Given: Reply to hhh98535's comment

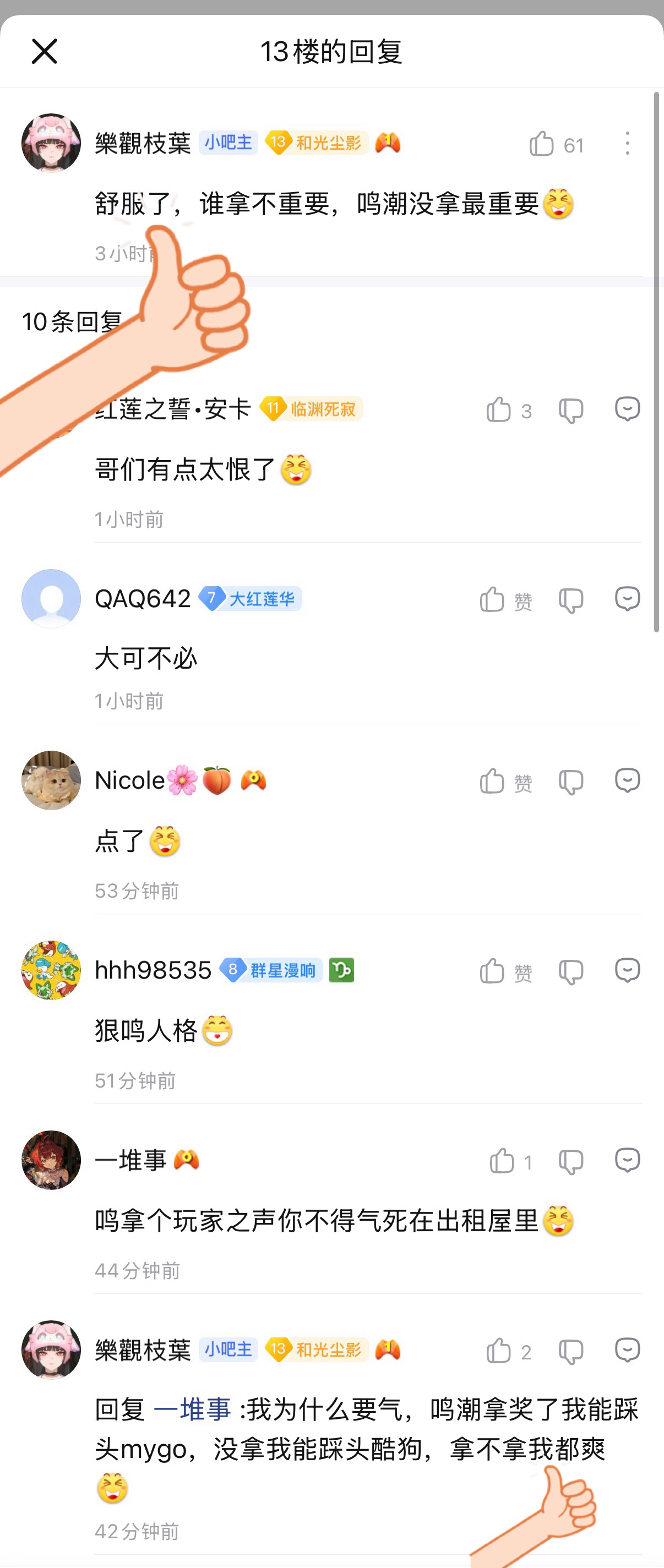Looking at the screenshot, I should (627, 970).
